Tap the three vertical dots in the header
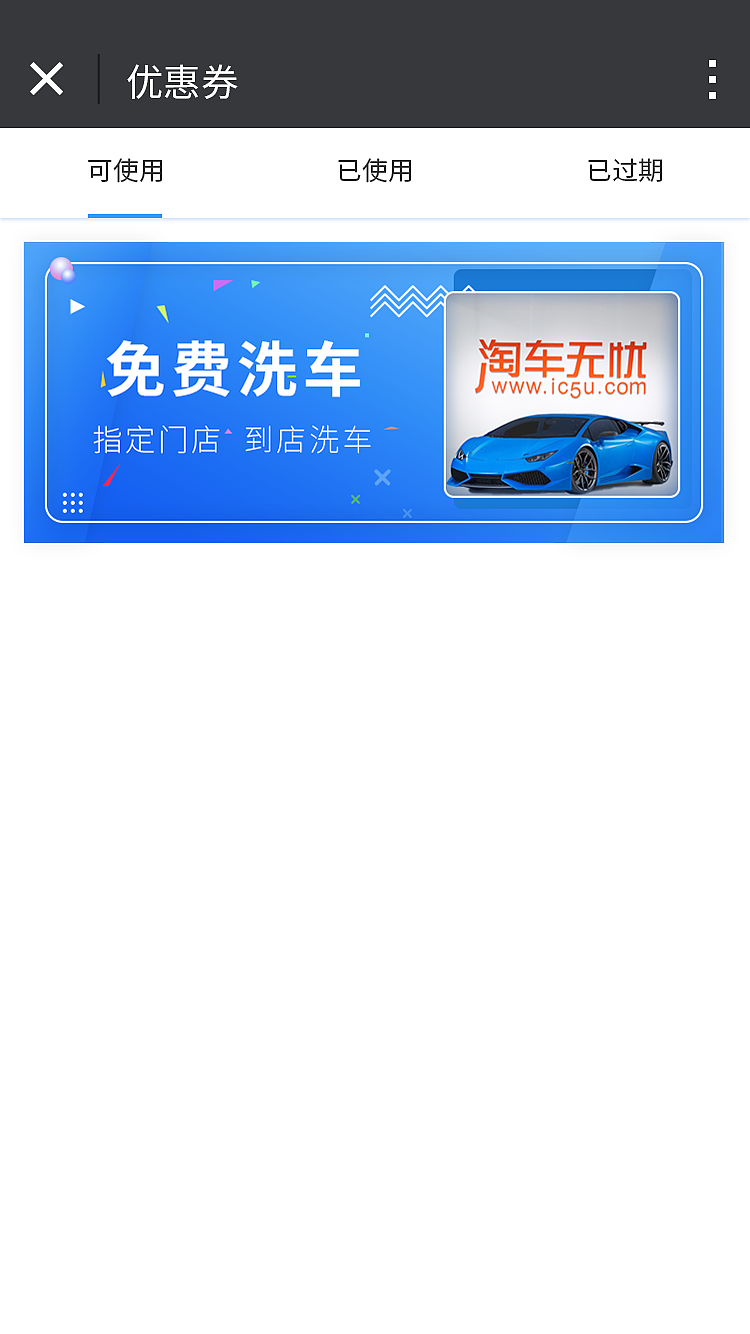The image size is (750, 1334). pos(712,78)
